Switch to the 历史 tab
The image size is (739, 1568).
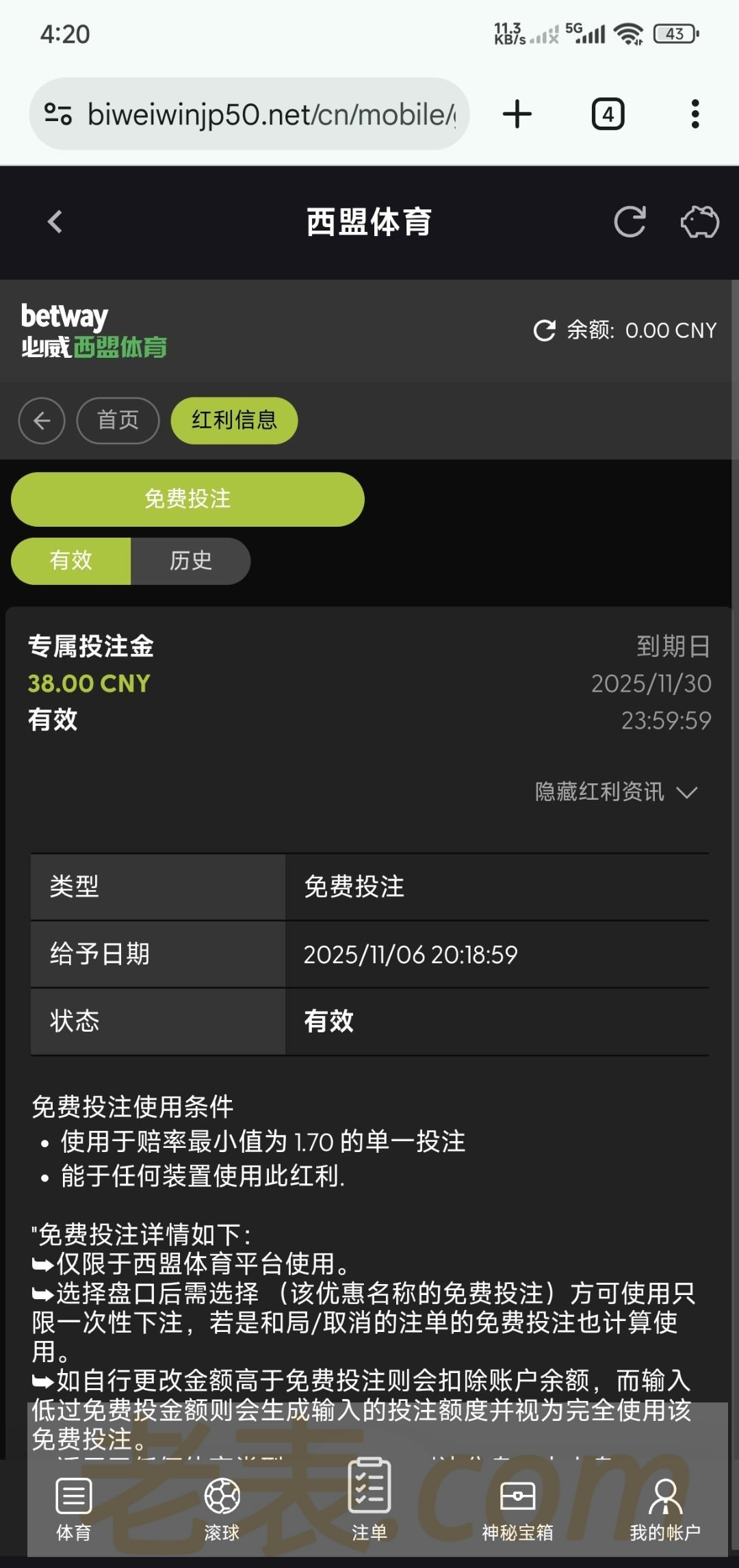tap(191, 560)
